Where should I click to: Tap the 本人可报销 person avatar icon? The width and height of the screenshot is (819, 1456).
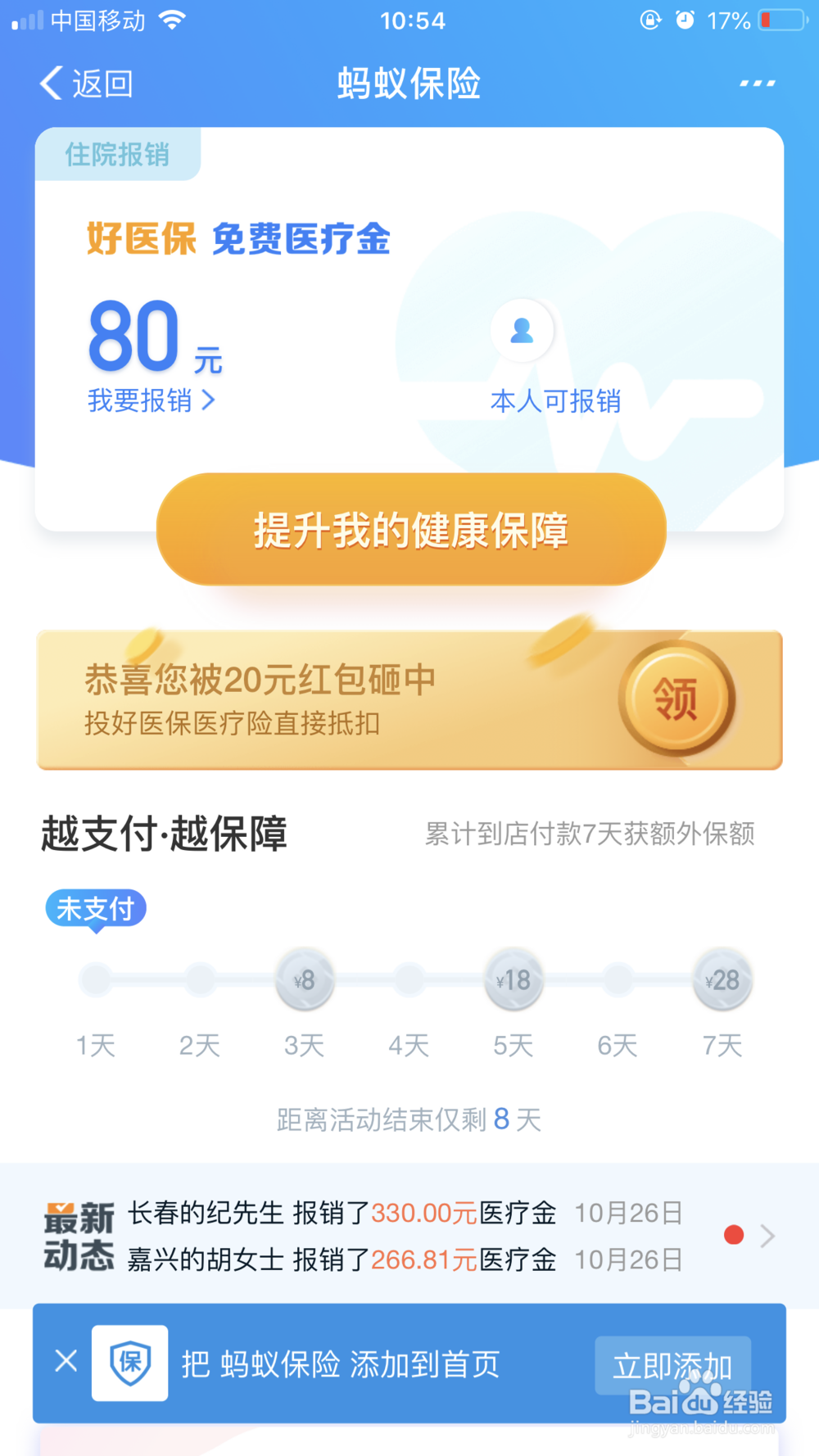click(522, 331)
